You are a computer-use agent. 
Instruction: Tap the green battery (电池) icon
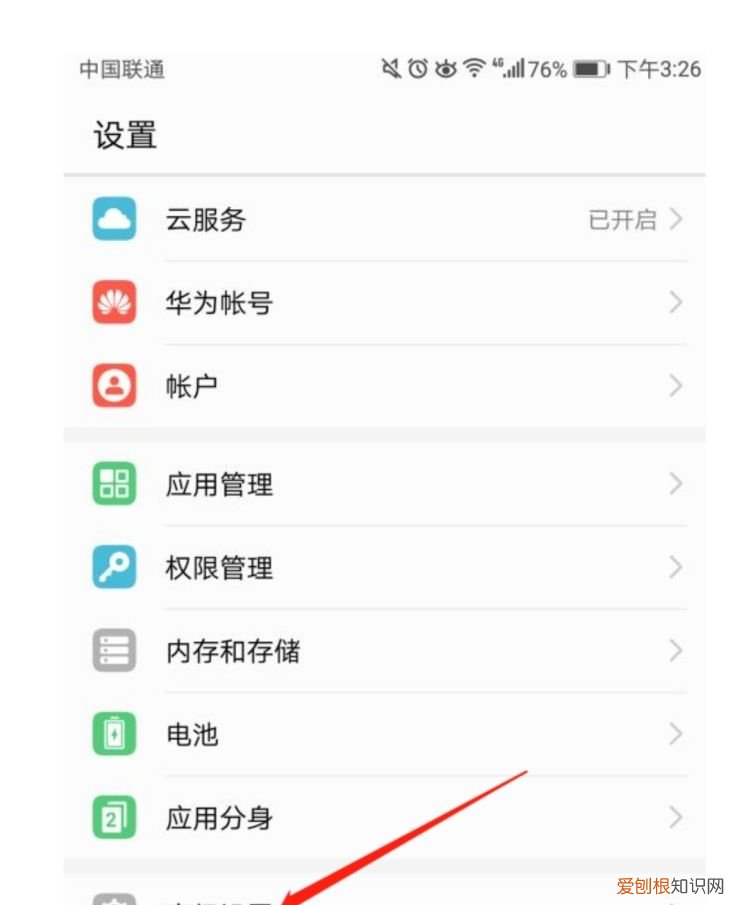(114, 734)
